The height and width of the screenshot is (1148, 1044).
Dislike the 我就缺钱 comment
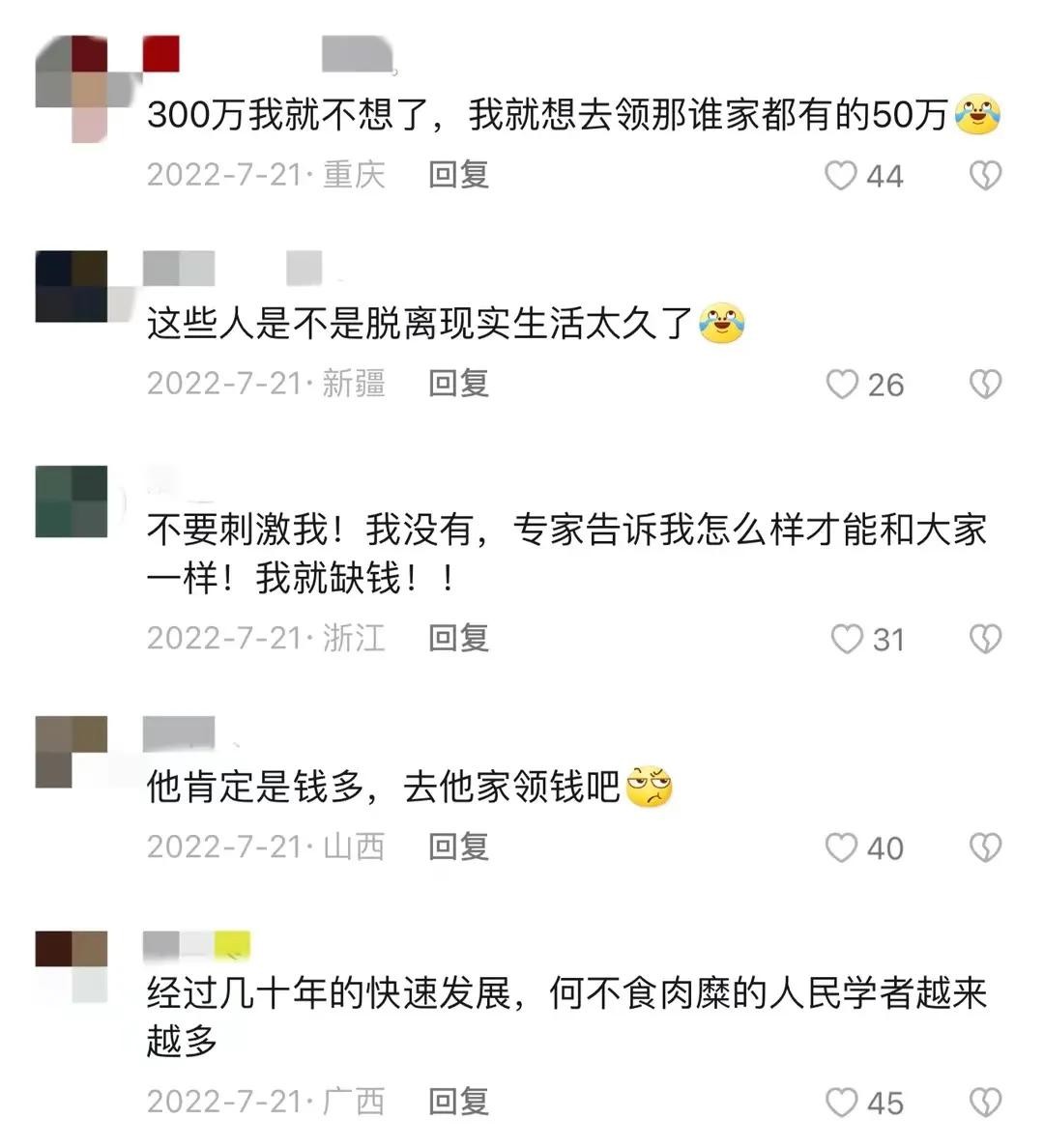(x=985, y=640)
